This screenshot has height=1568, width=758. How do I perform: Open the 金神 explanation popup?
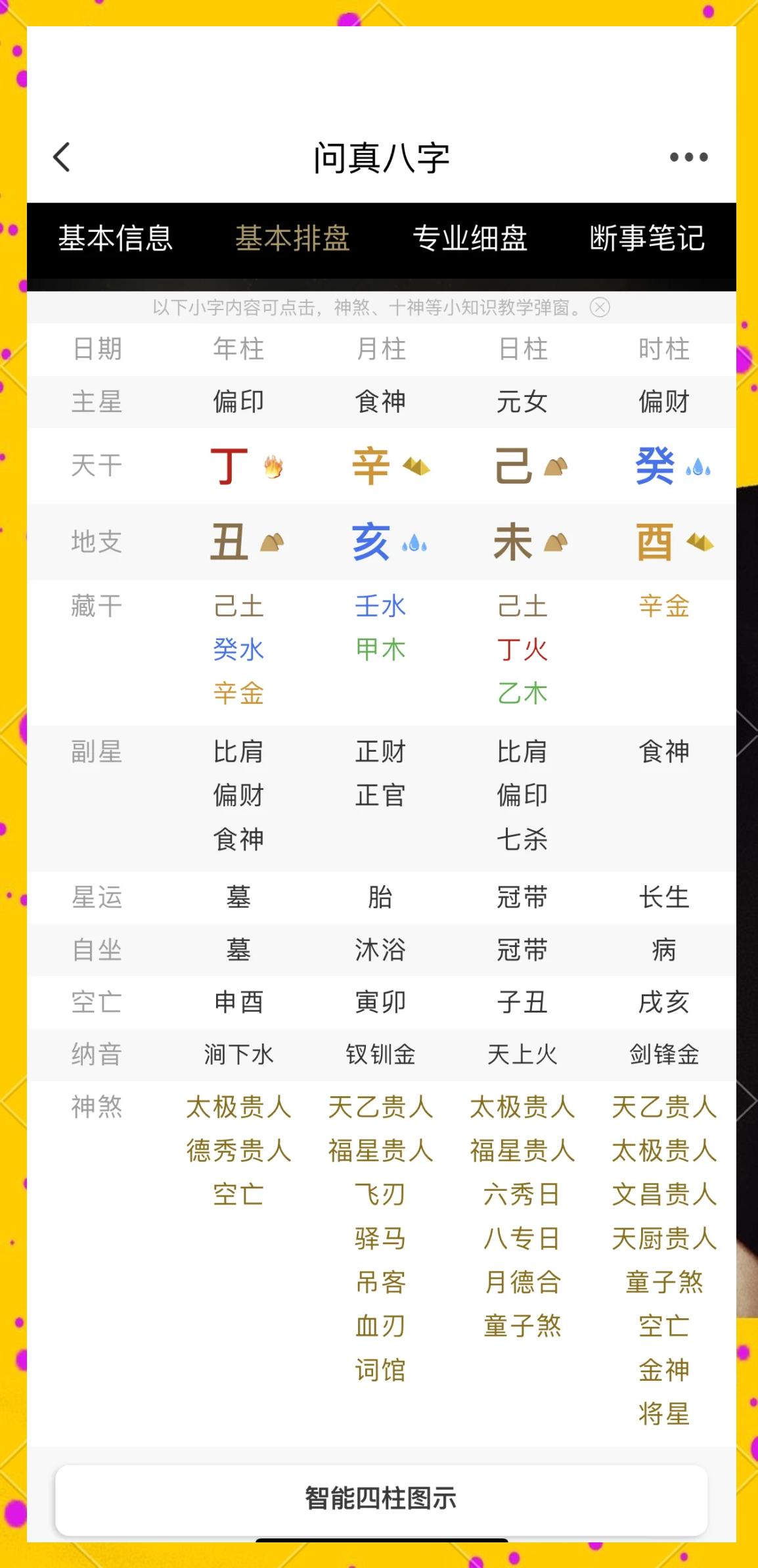point(664,1370)
